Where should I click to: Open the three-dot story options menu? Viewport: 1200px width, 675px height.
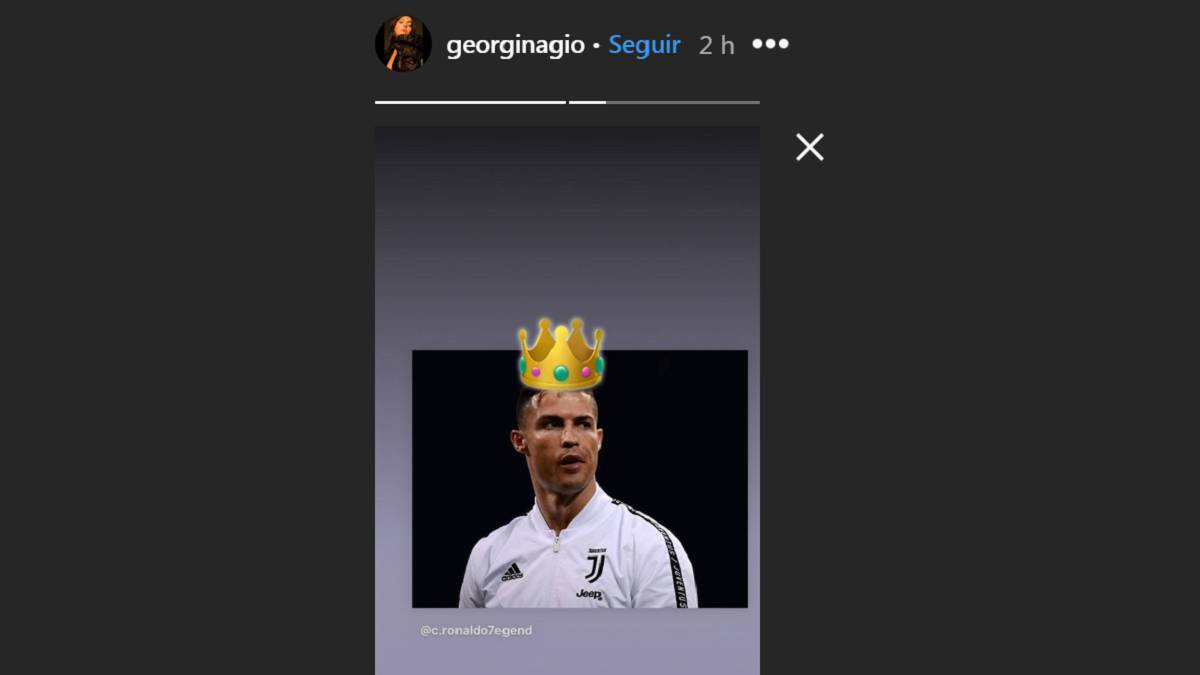point(770,44)
